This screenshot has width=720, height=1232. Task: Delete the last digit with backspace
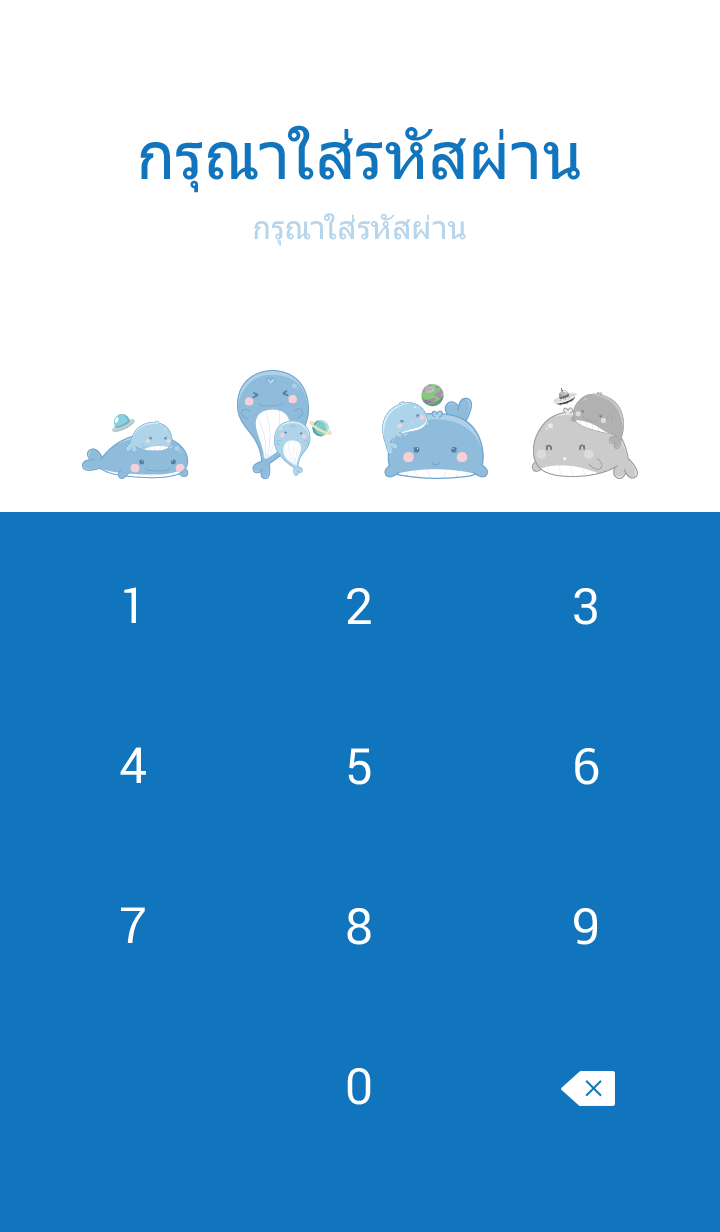tap(588, 1088)
